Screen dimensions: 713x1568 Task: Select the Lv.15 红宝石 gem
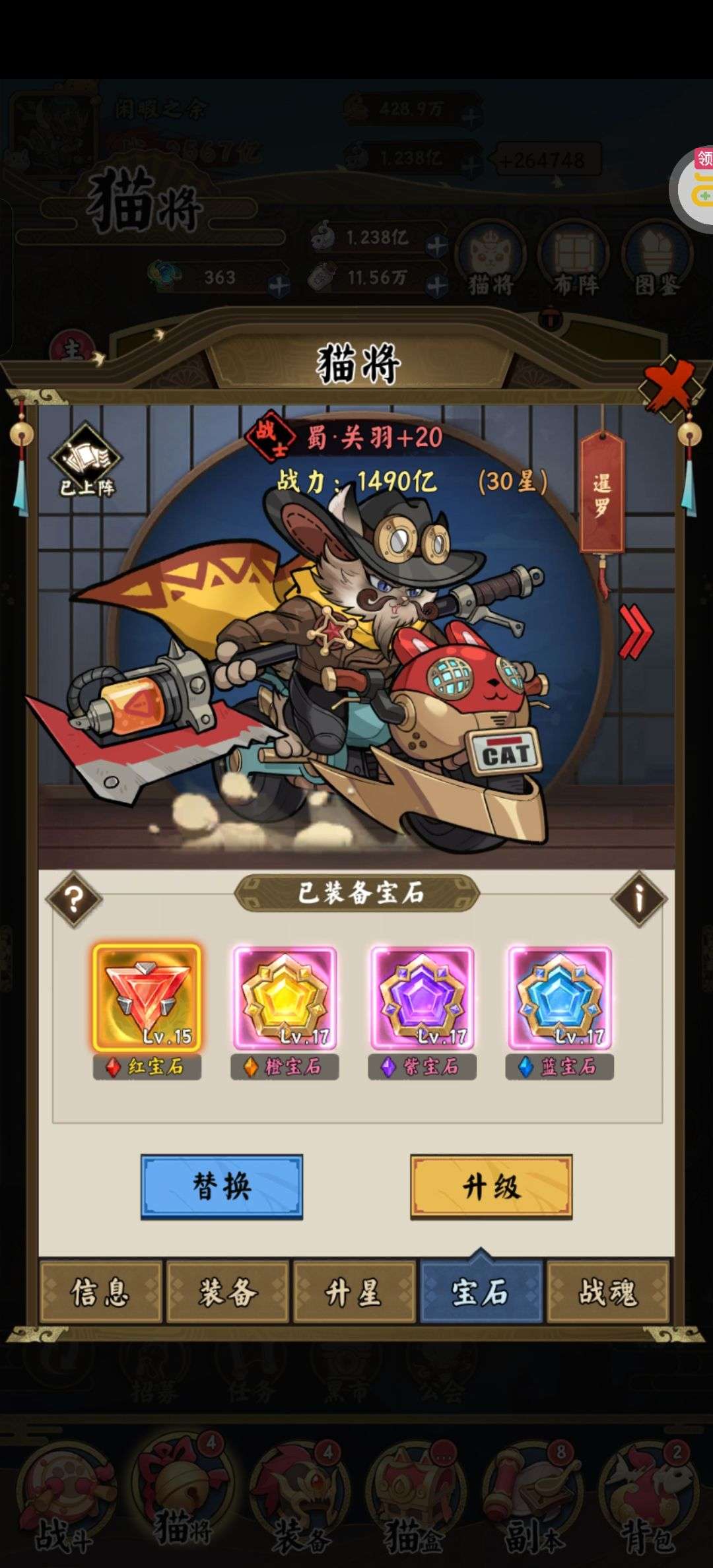[x=147, y=998]
